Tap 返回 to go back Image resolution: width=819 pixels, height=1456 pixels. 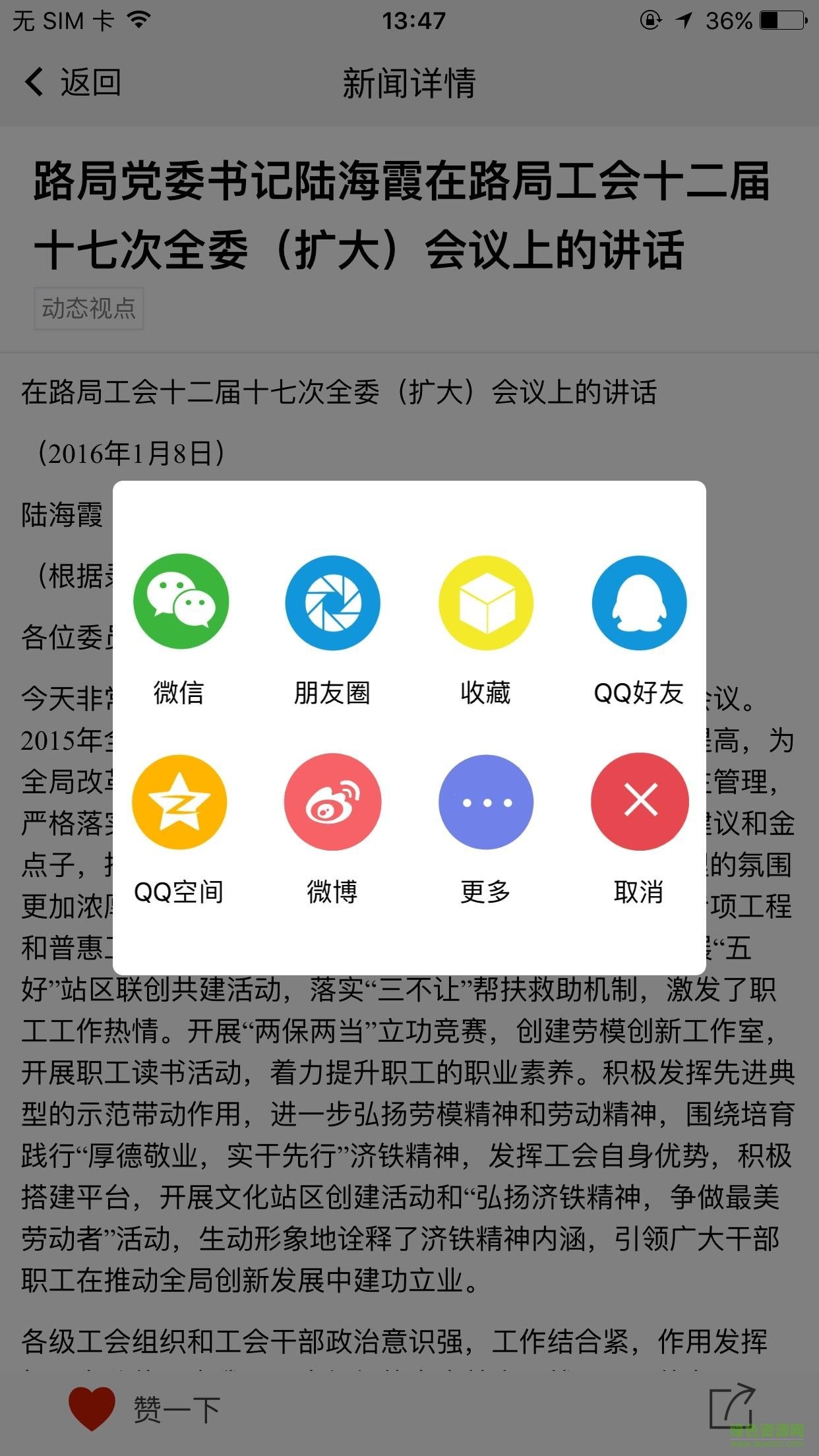pos(89,81)
